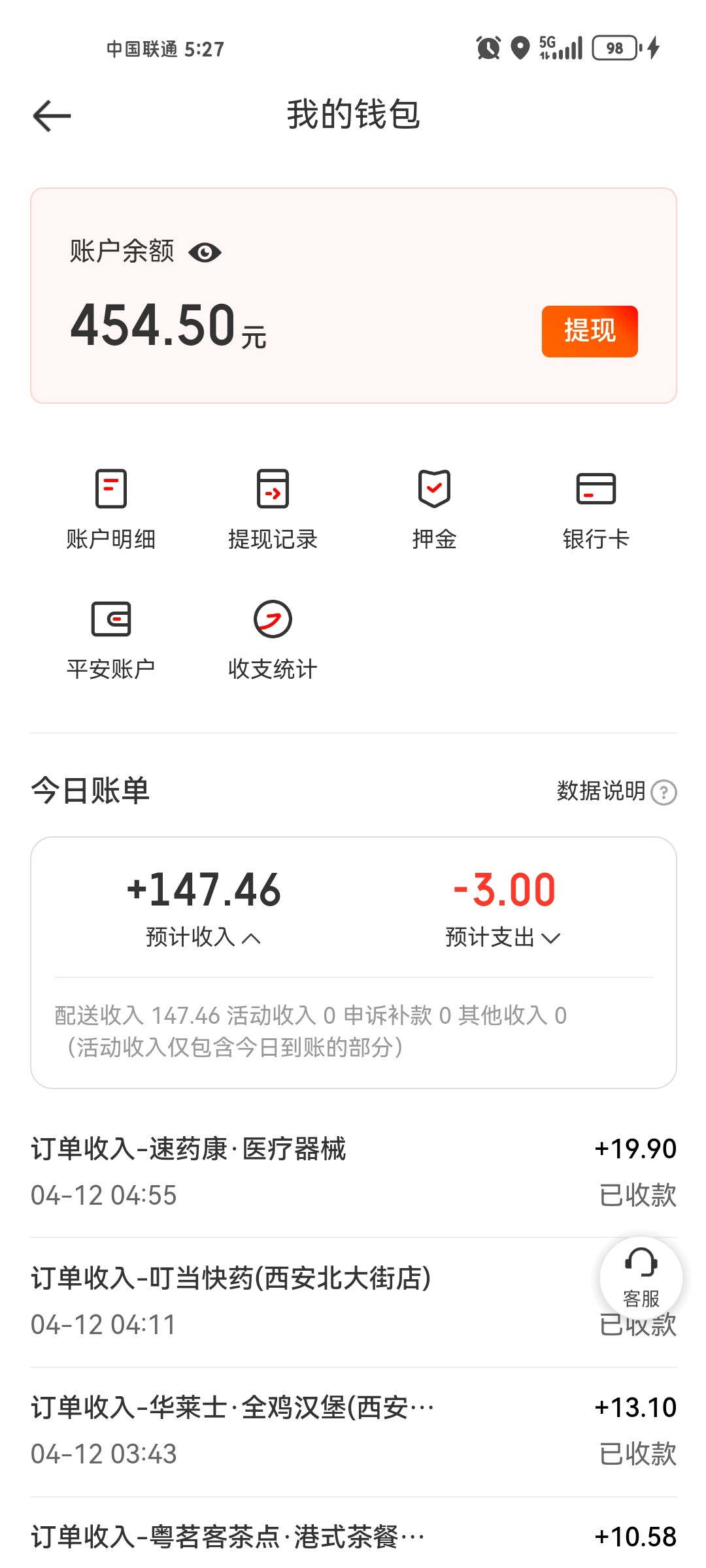Expand the 预计支出 breakdown
The width and height of the screenshot is (706, 1568).
coord(503,938)
